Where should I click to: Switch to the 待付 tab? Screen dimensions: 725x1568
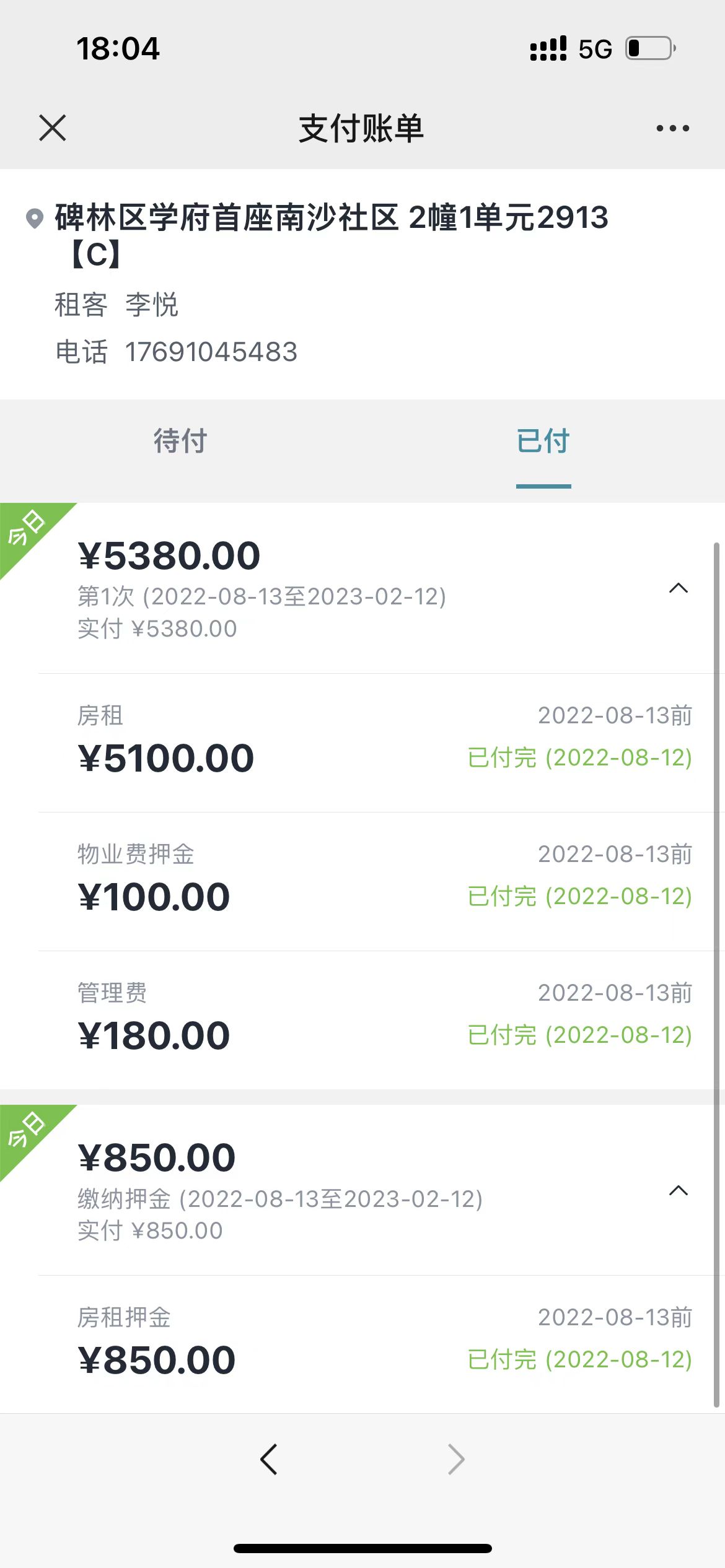coord(180,441)
